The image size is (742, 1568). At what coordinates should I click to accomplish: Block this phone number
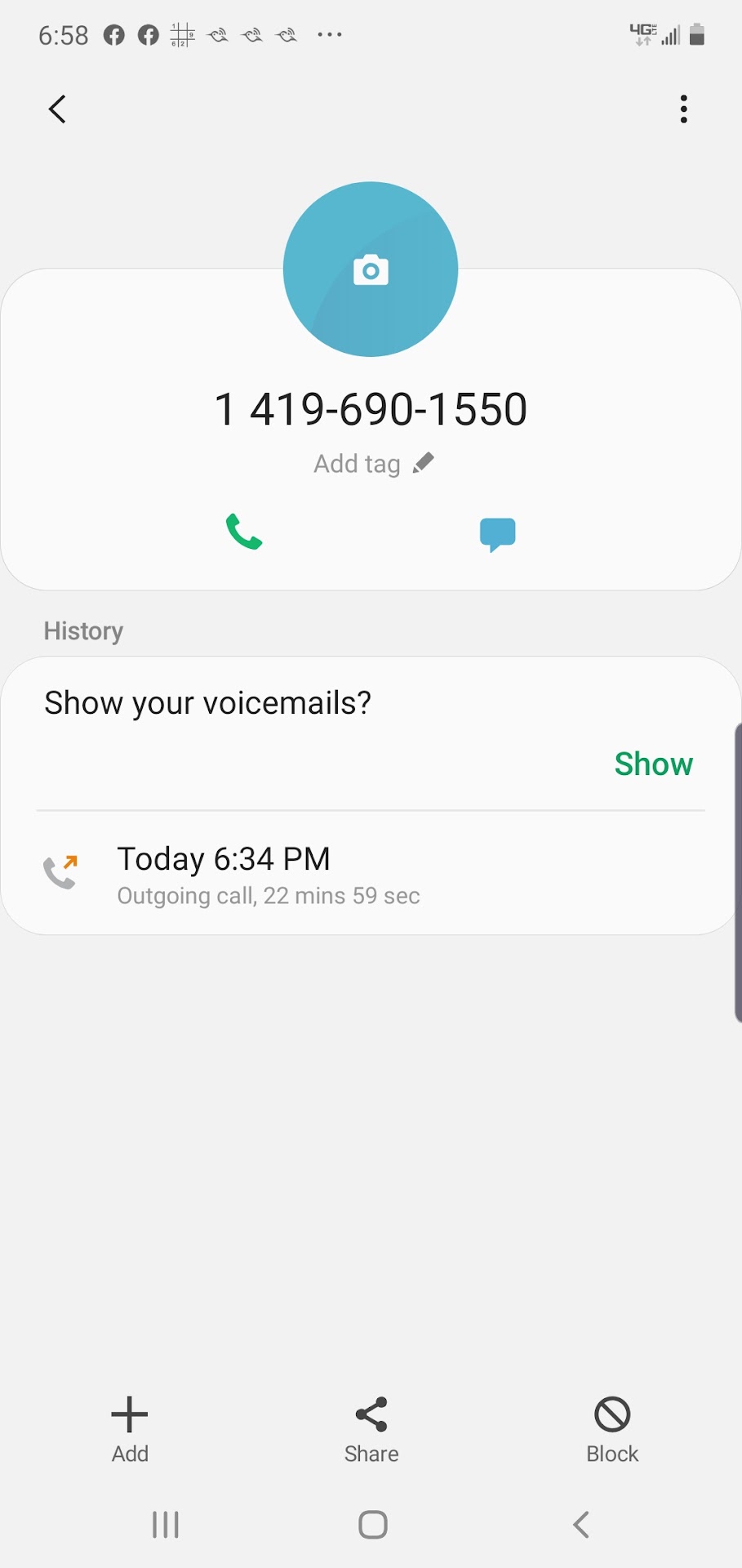(612, 1428)
